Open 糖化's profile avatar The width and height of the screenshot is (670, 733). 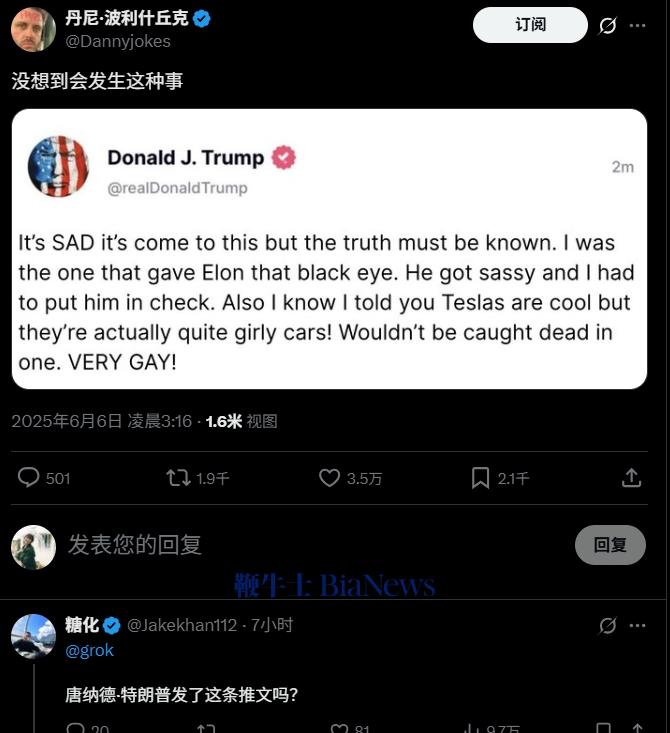coord(33,636)
